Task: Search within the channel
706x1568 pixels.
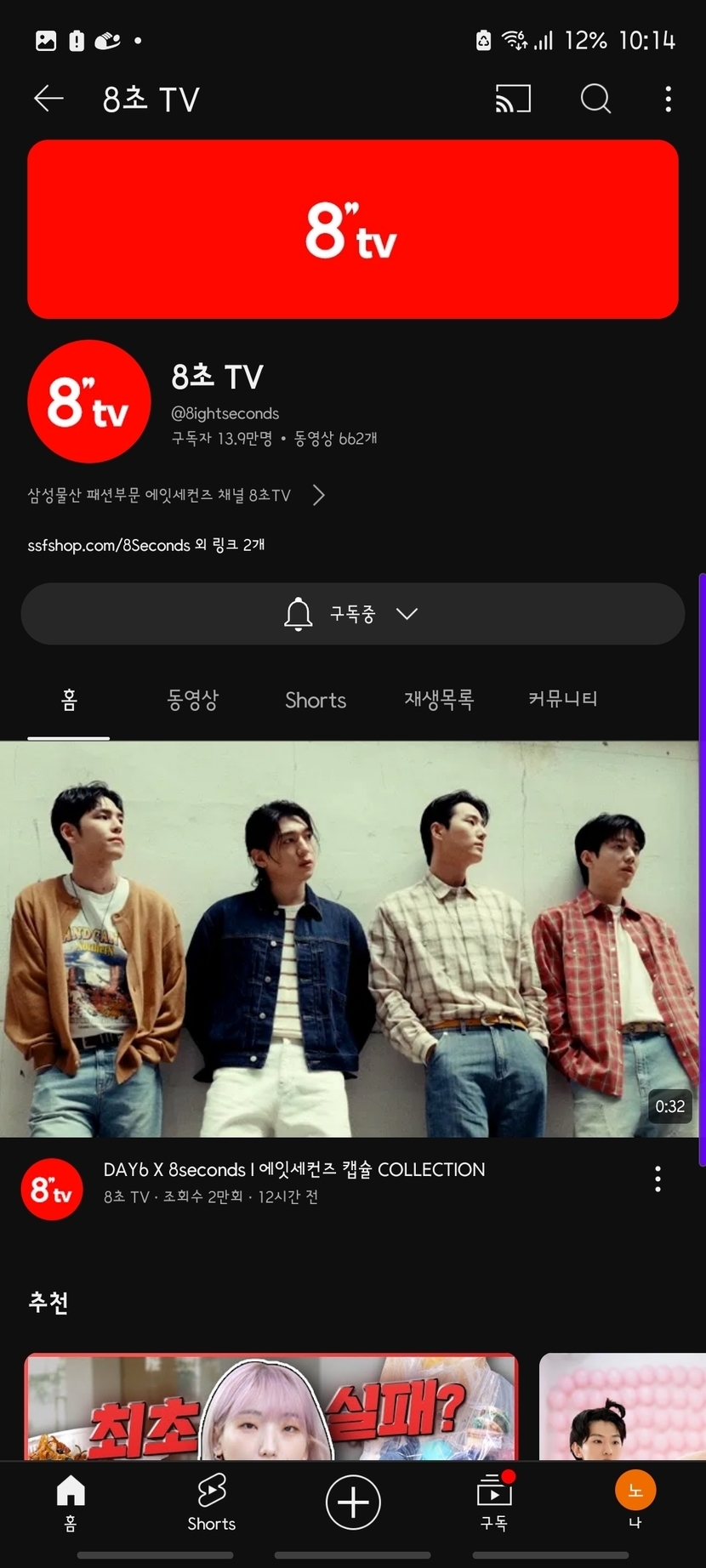Action: click(595, 99)
